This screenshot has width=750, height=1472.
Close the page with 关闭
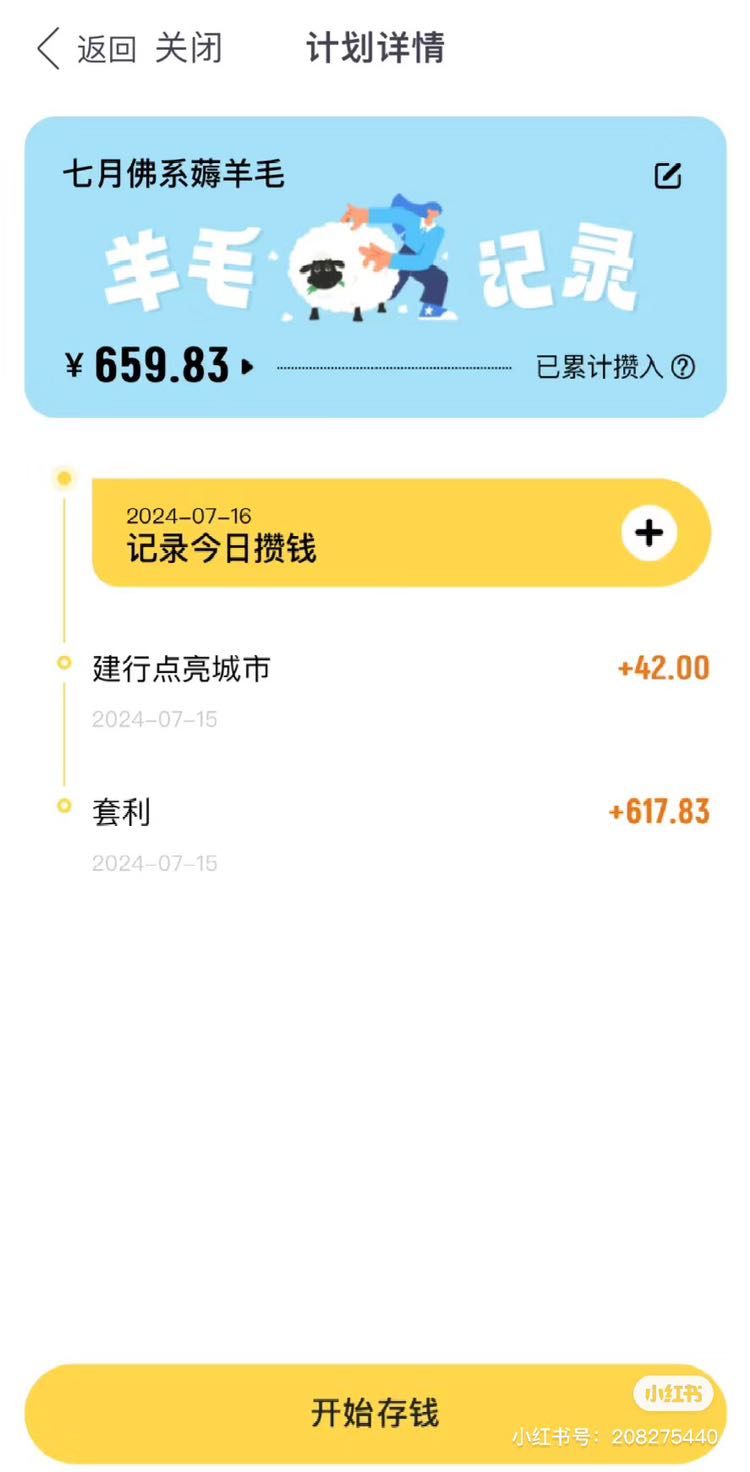point(188,48)
